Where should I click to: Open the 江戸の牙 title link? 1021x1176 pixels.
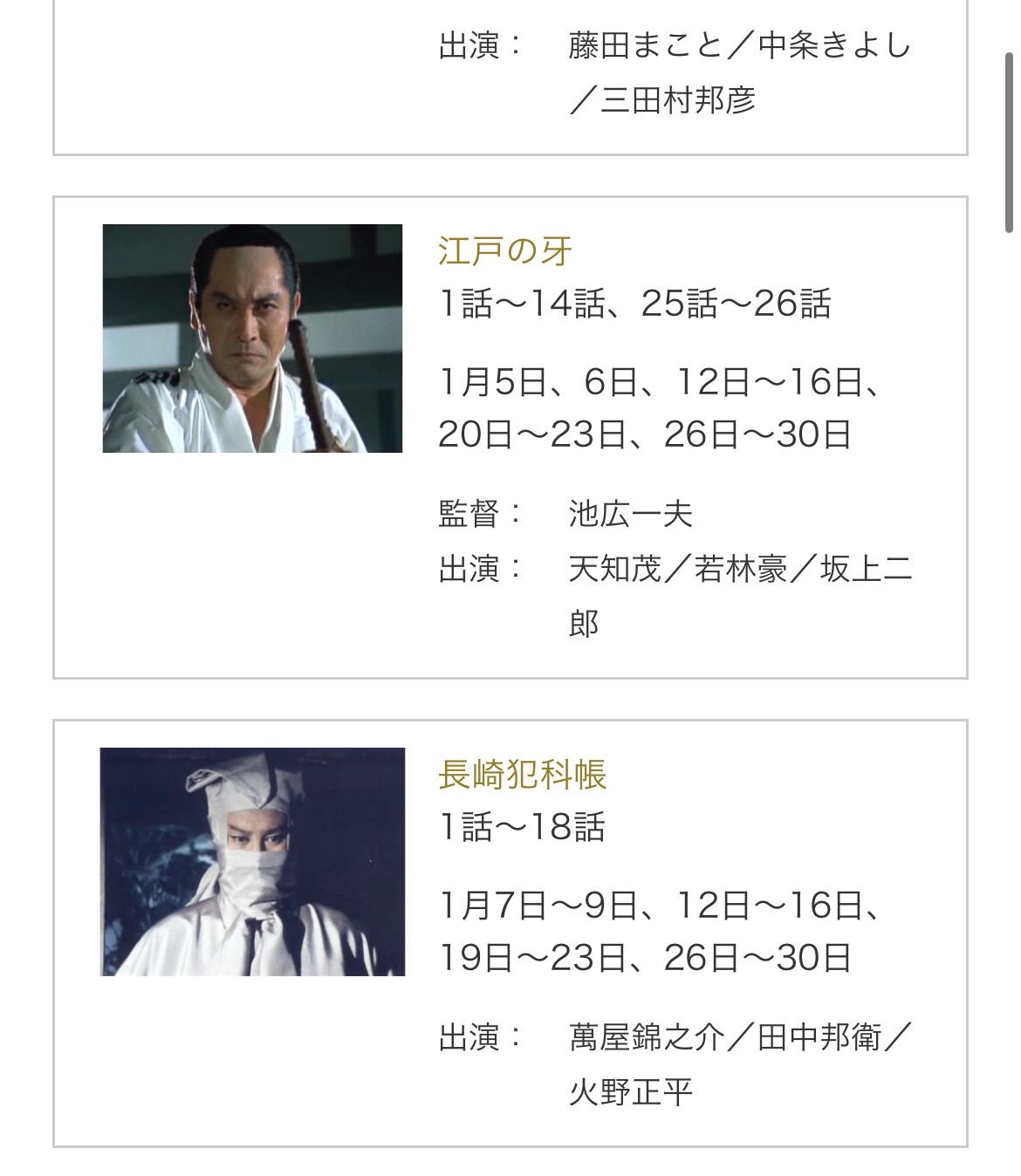504,251
